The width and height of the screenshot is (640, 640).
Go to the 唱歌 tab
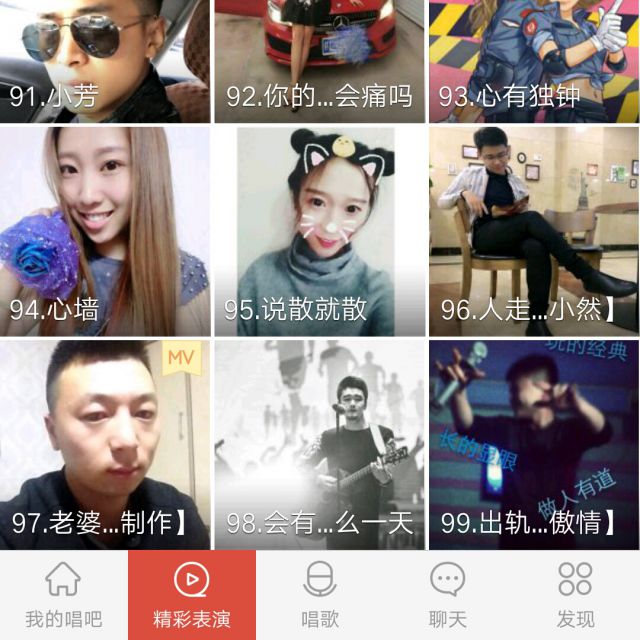tap(319, 595)
